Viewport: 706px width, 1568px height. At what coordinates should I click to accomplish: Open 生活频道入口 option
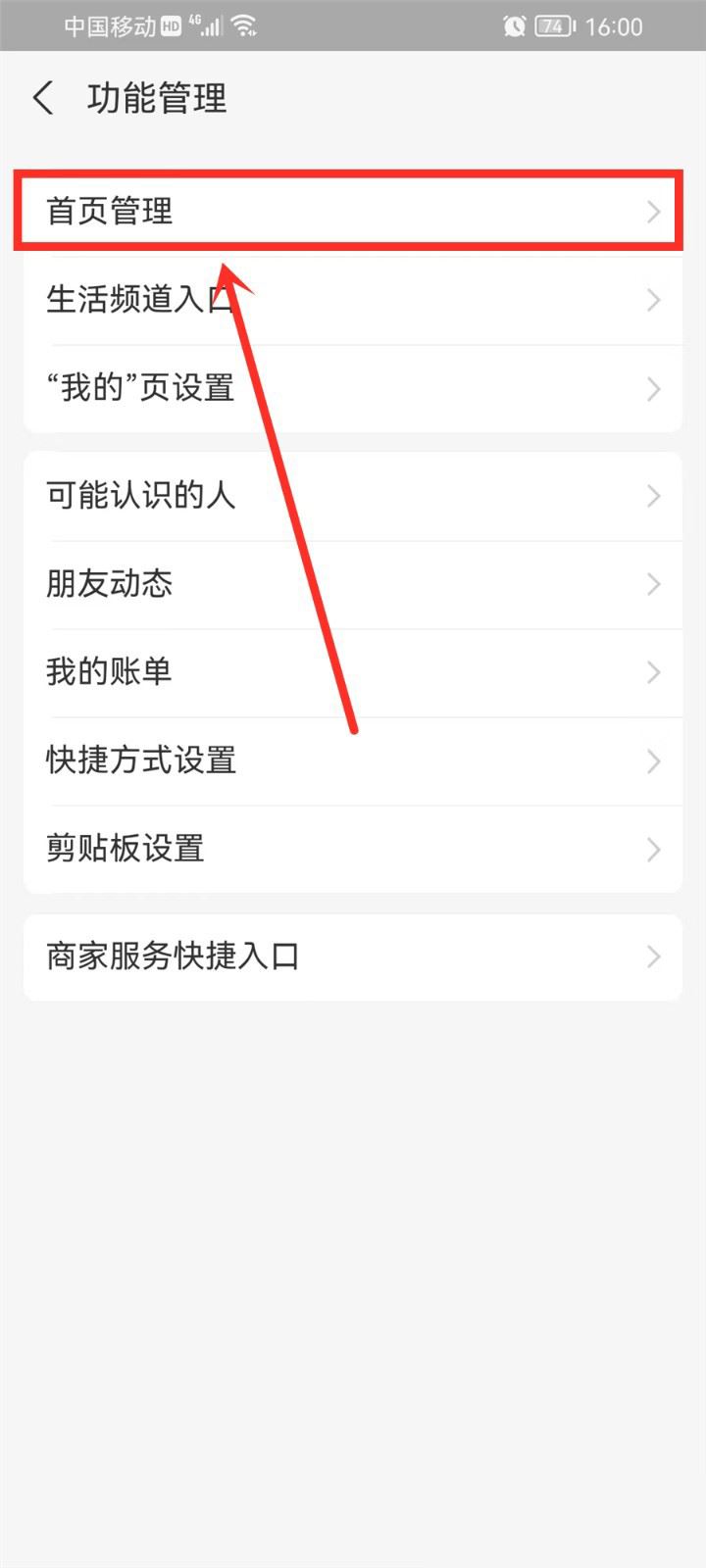click(x=353, y=300)
